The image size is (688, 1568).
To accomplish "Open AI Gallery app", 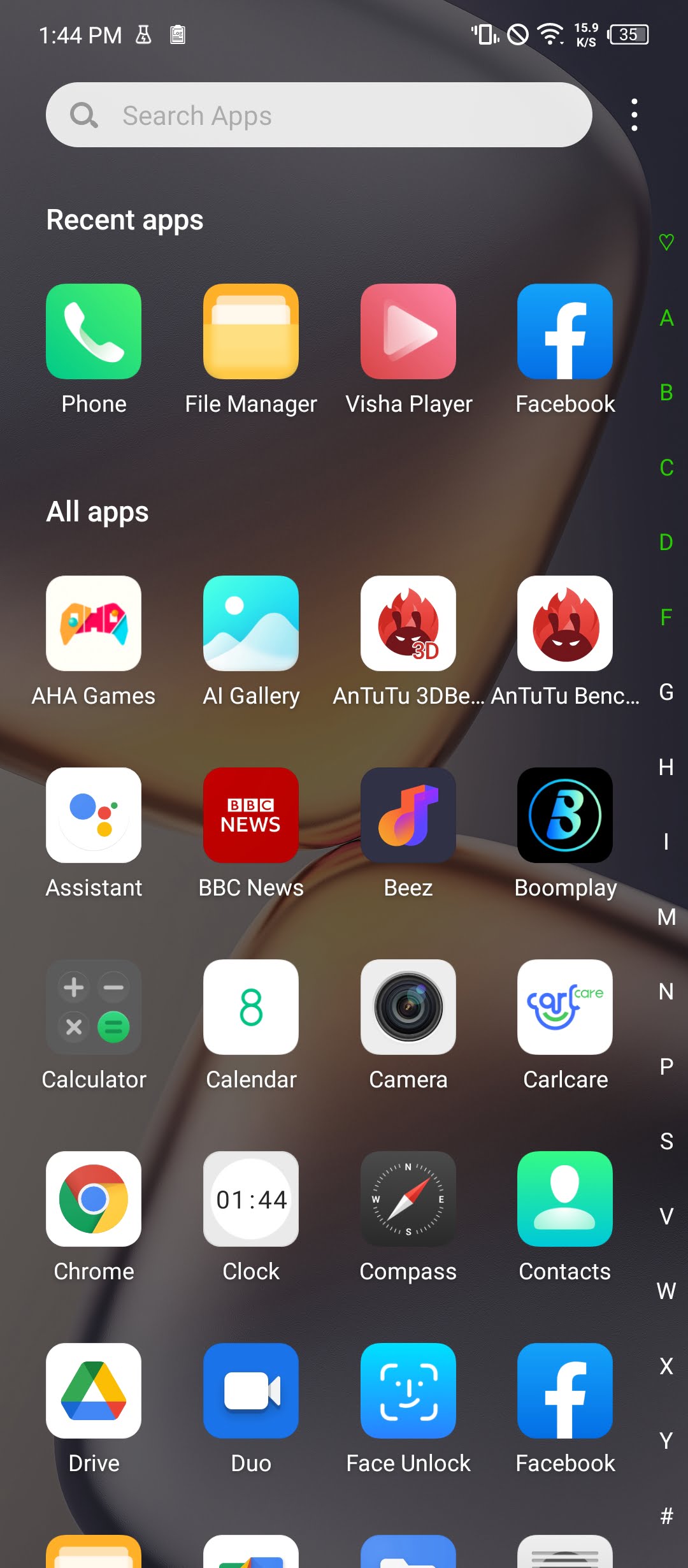I will pos(250,623).
